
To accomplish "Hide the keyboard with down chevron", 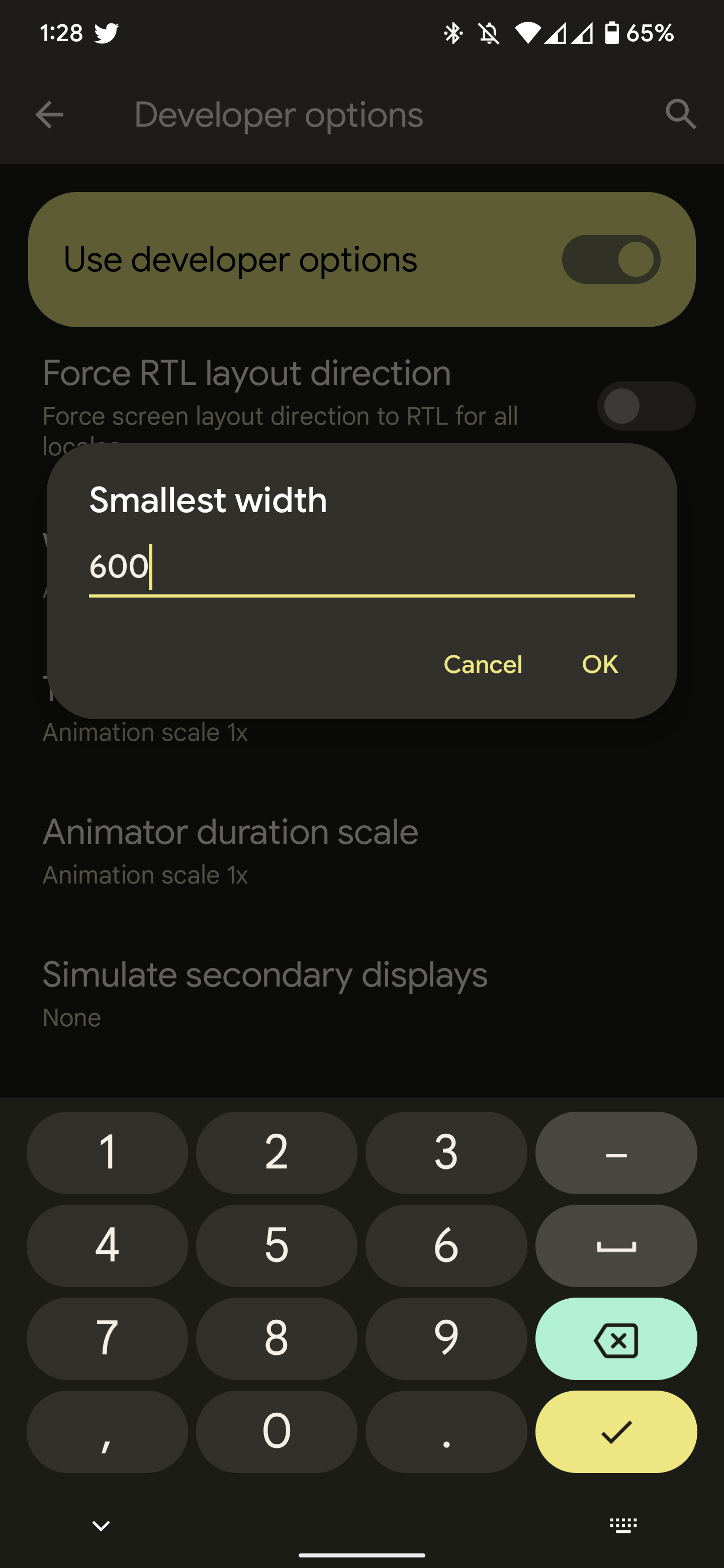I will tap(101, 1525).
